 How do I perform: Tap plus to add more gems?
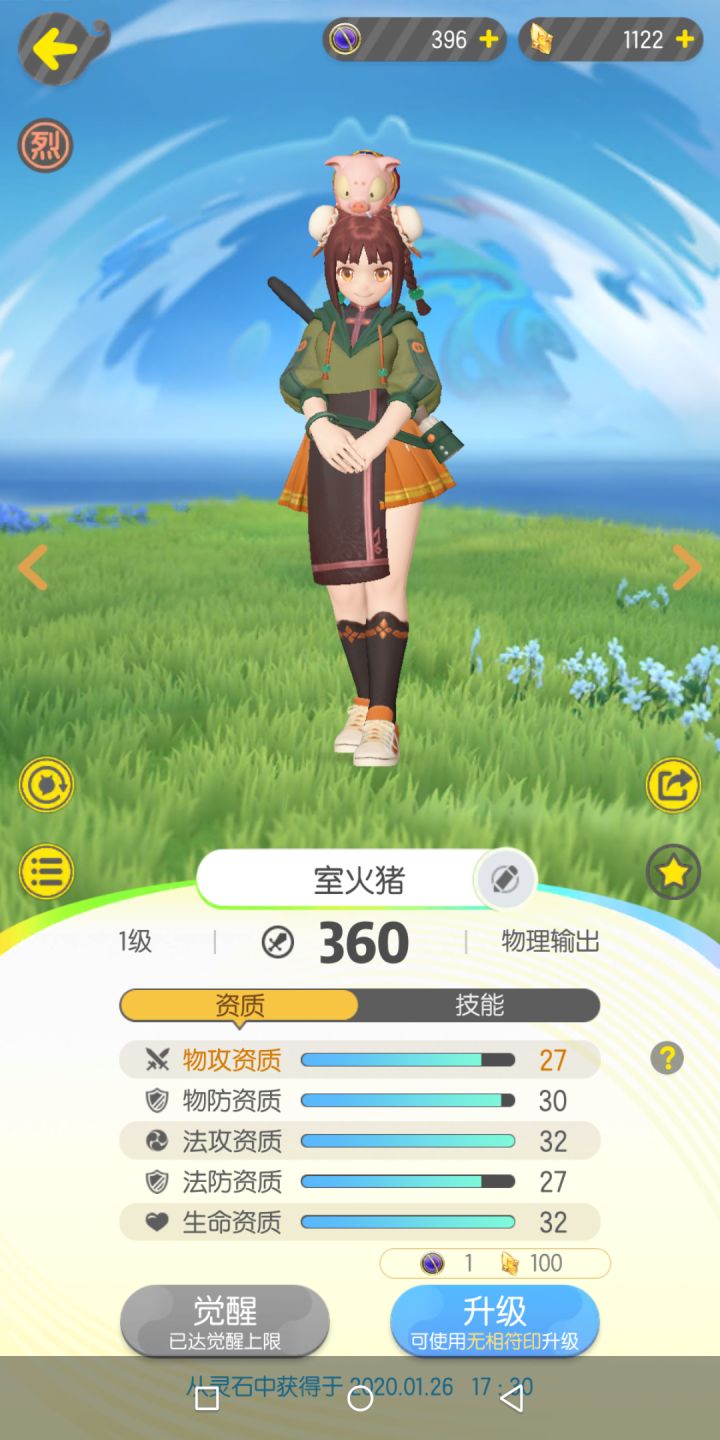pyautogui.click(x=487, y=40)
